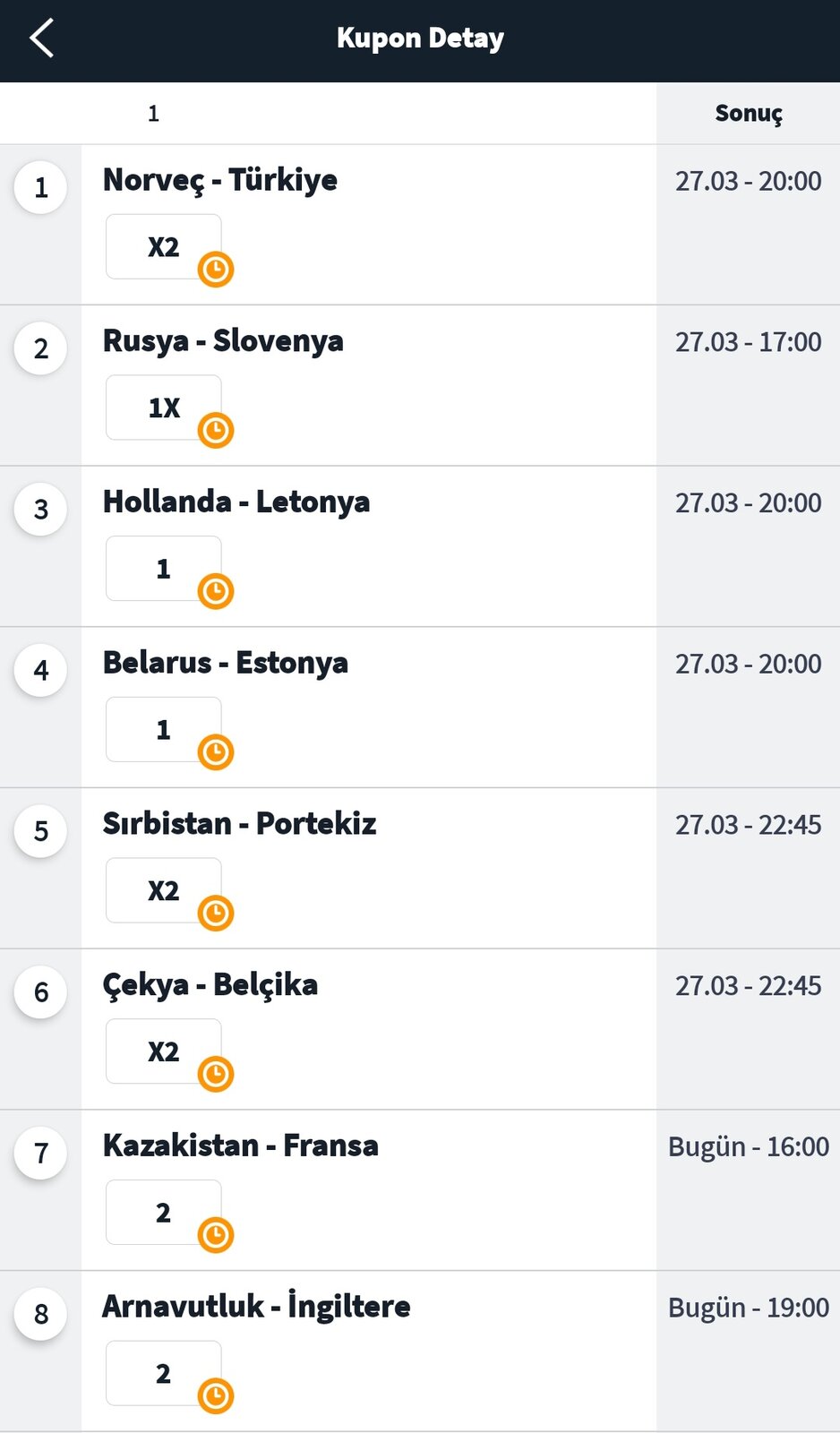Open the Rusya - Slovenya match row
The height and width of the screenshot is (1433, 840).
(420, 386)
